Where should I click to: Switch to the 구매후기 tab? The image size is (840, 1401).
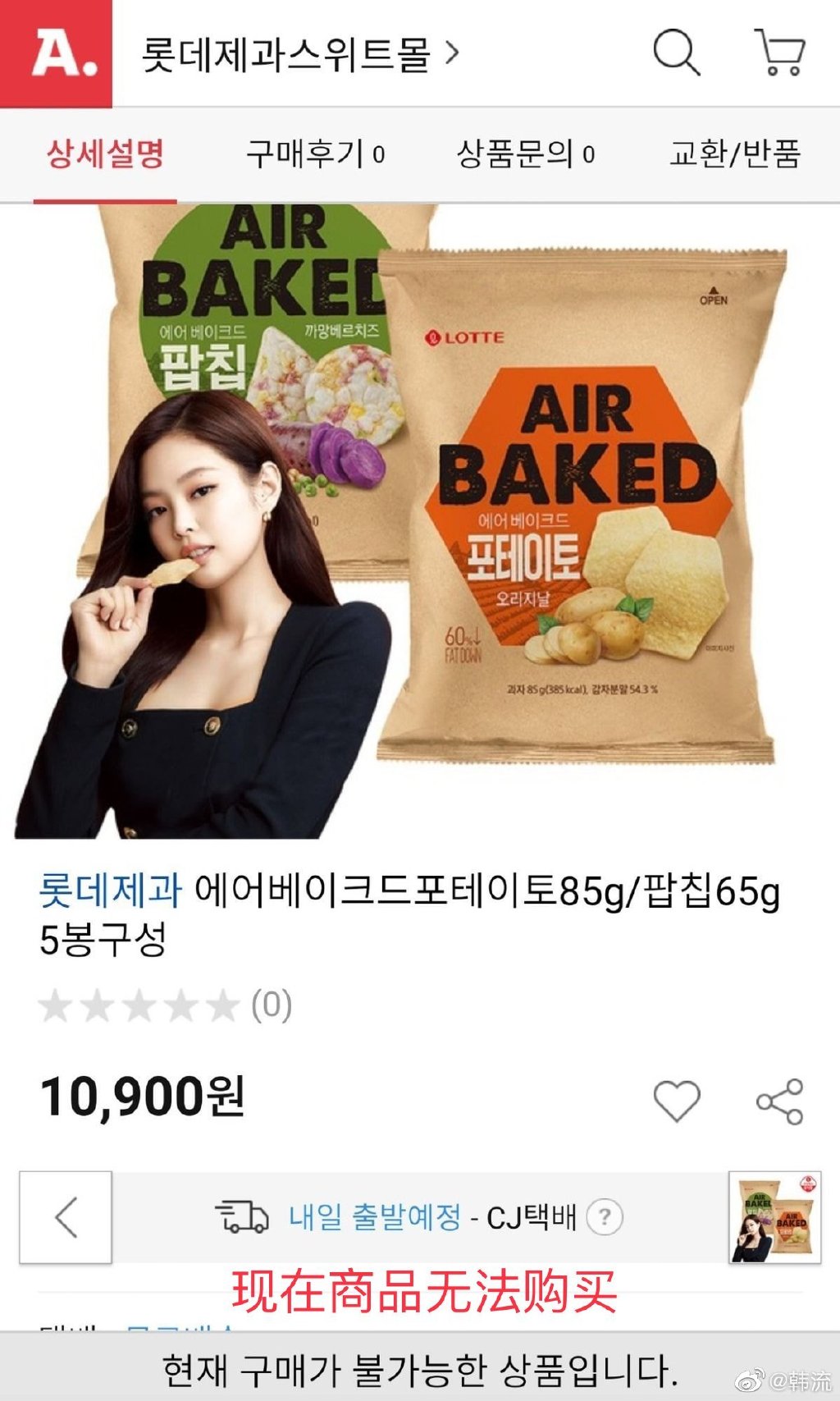(315, 153)
